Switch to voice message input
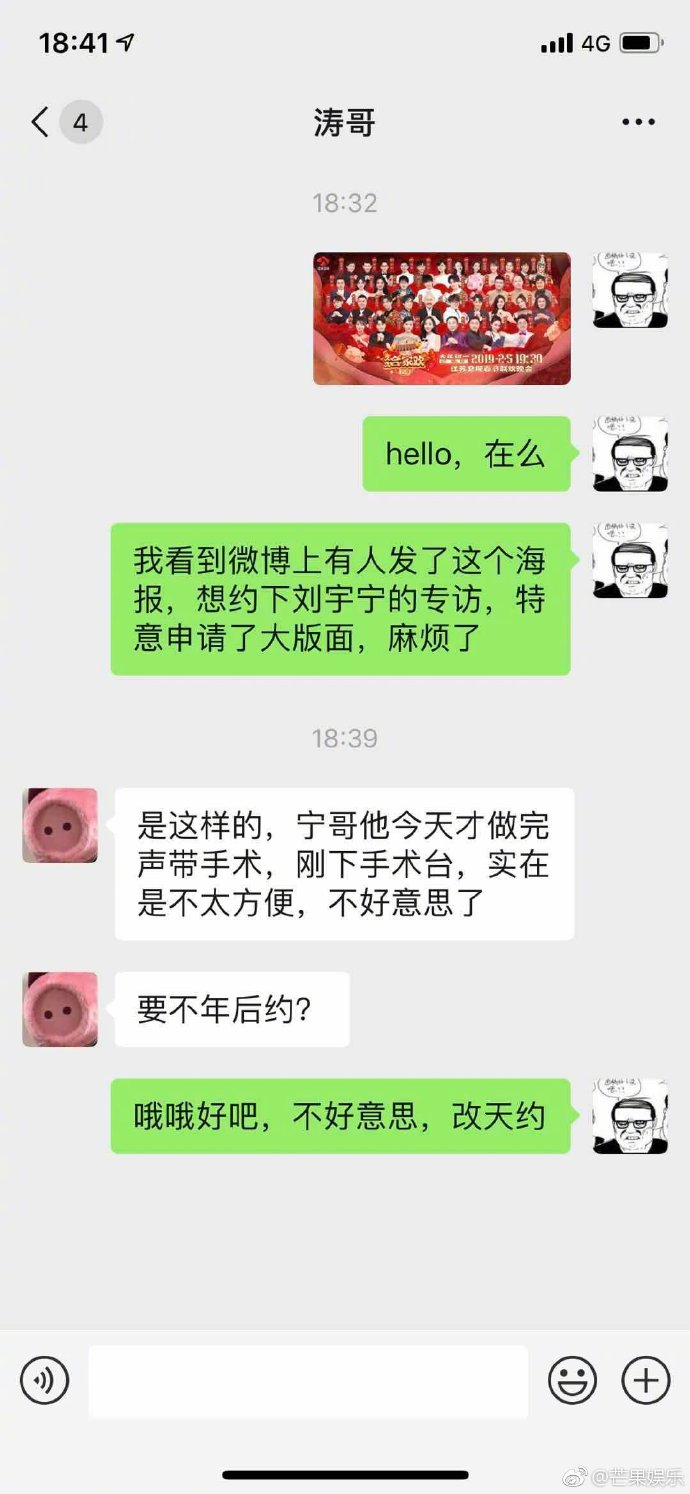690x1494 pixels. click(x=45, y=1381)
